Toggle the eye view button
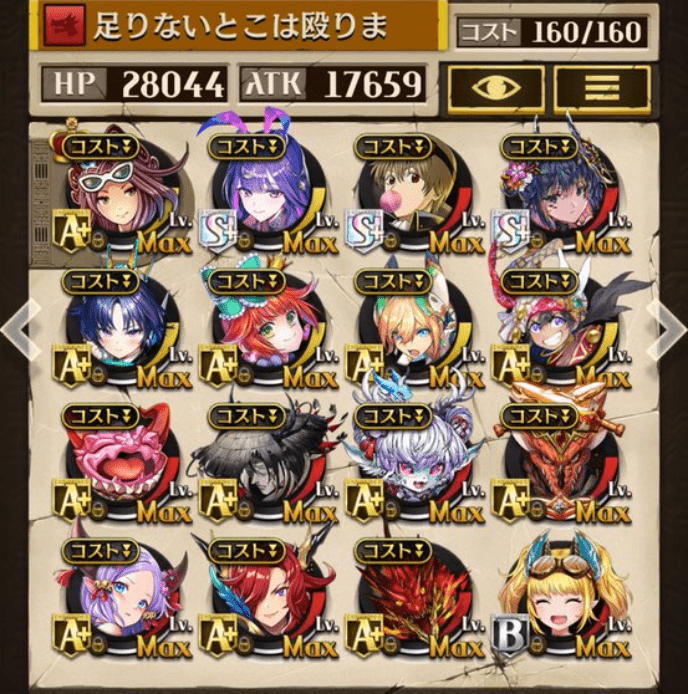The height and width of the screenshot is (694, 688). 496,87
